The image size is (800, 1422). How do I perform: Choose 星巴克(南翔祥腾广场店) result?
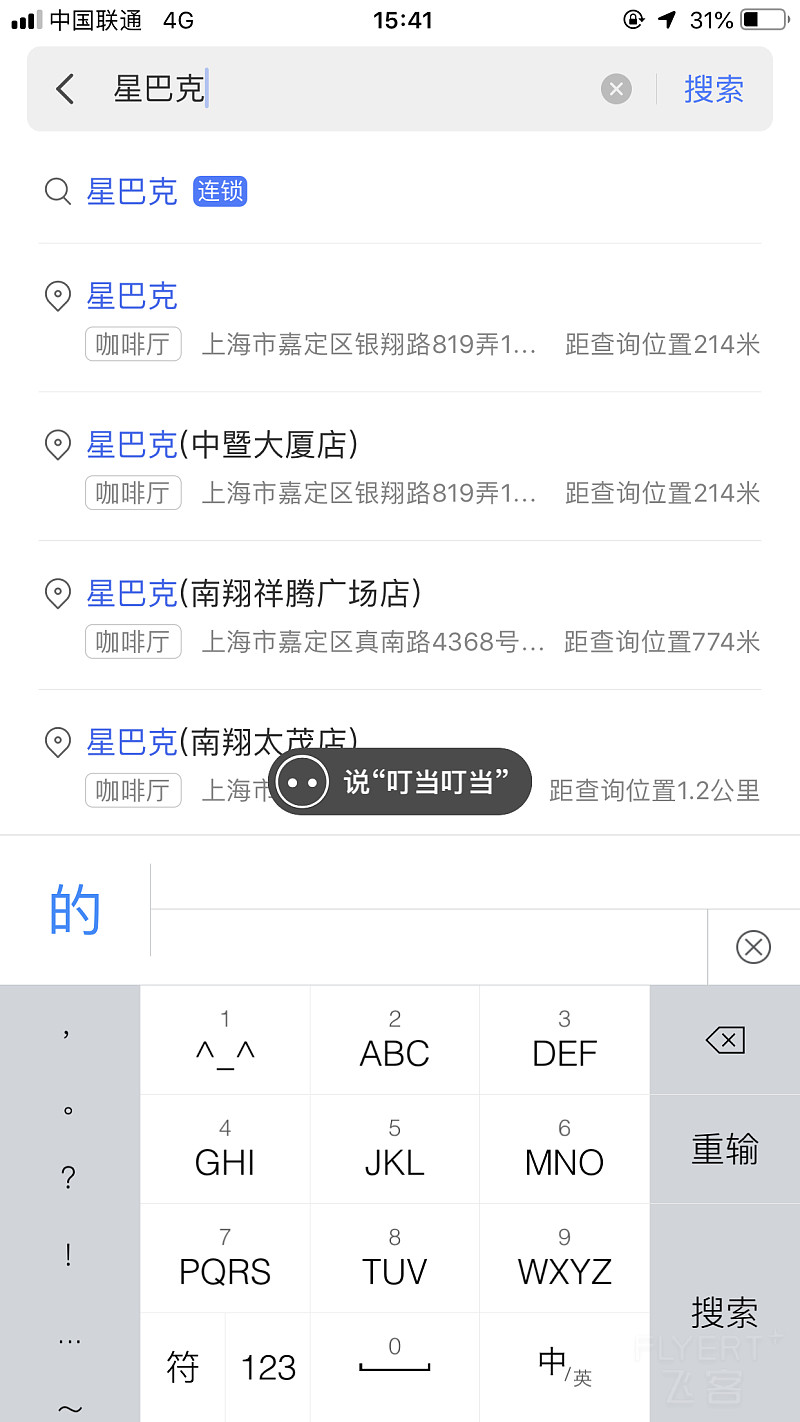[x=400, y=615]
